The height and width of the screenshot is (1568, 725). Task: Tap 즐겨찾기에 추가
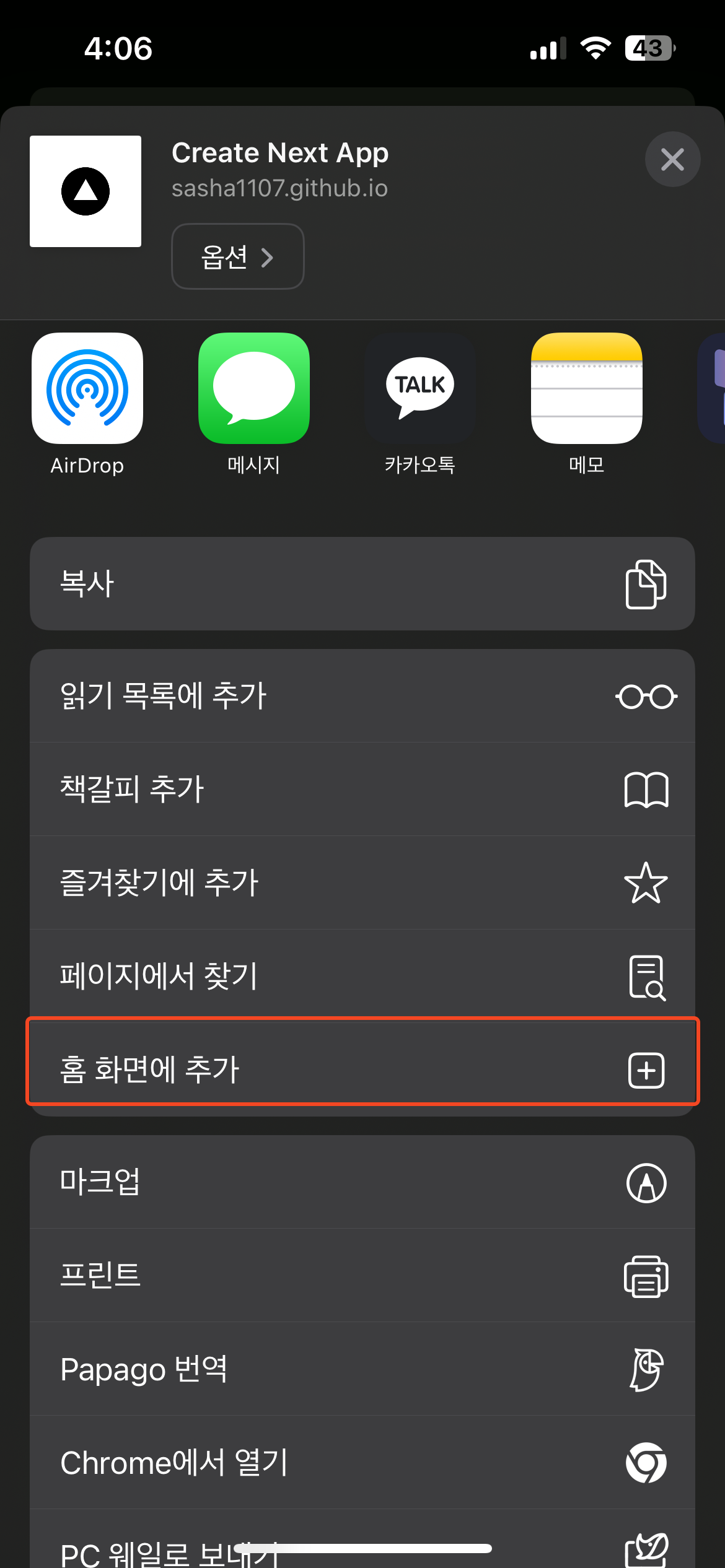click(362, 882)
